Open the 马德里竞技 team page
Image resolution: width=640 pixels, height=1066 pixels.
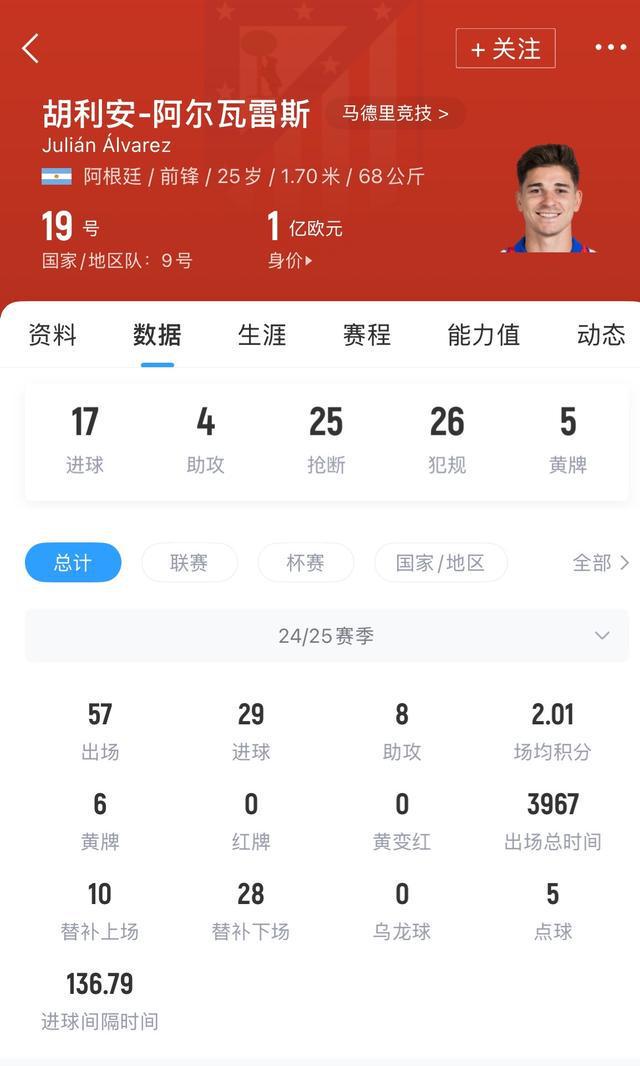(395, 113)
